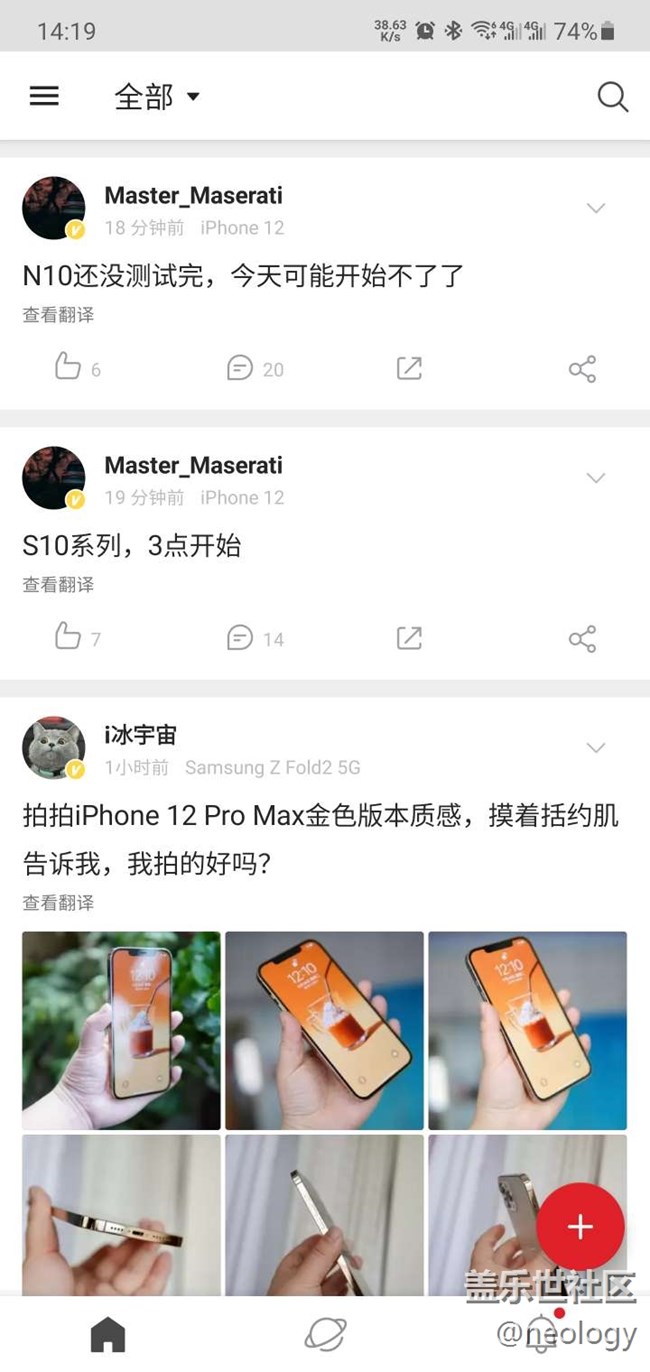Repost the N10还没测试完 post
650x1372 pixels.
tap(409, 368)
